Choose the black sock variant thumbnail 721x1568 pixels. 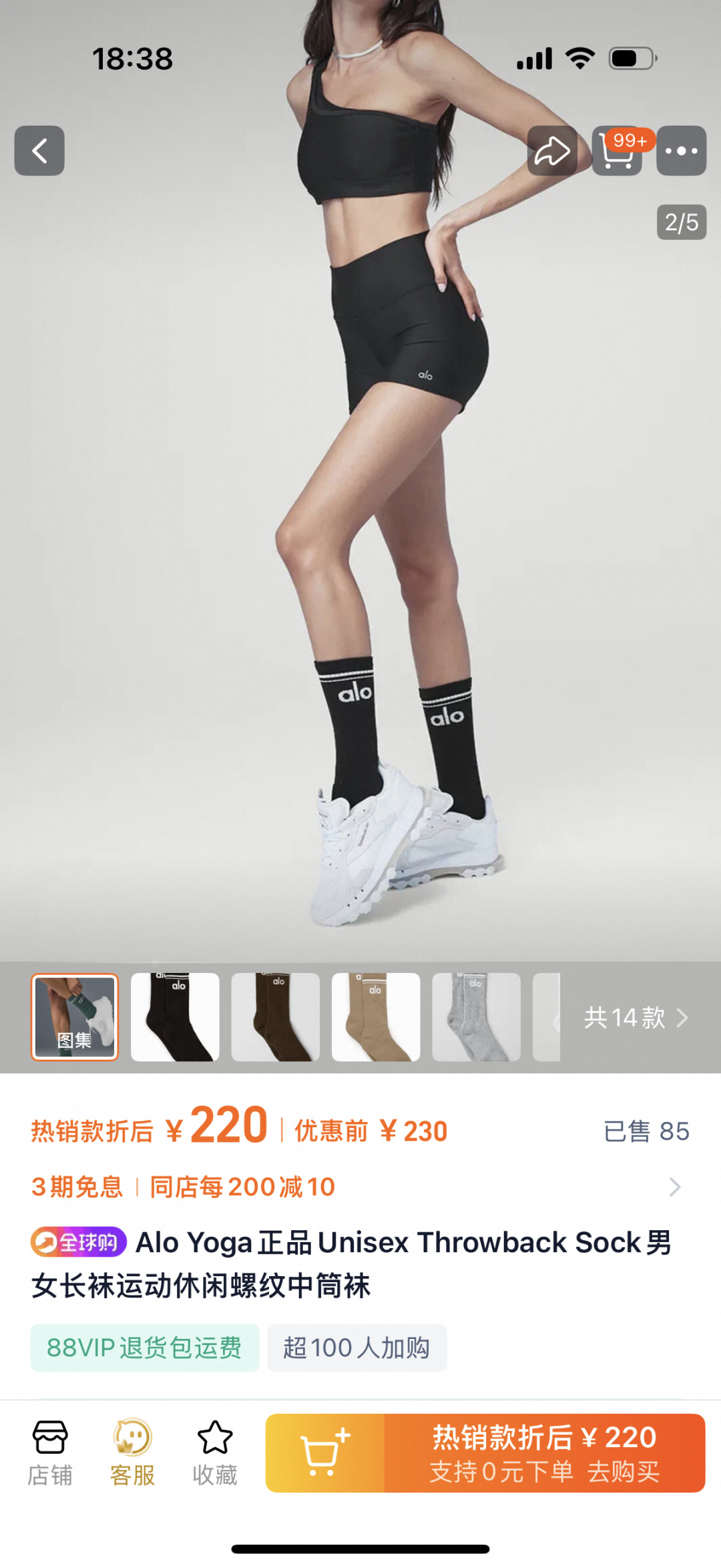175,1017
